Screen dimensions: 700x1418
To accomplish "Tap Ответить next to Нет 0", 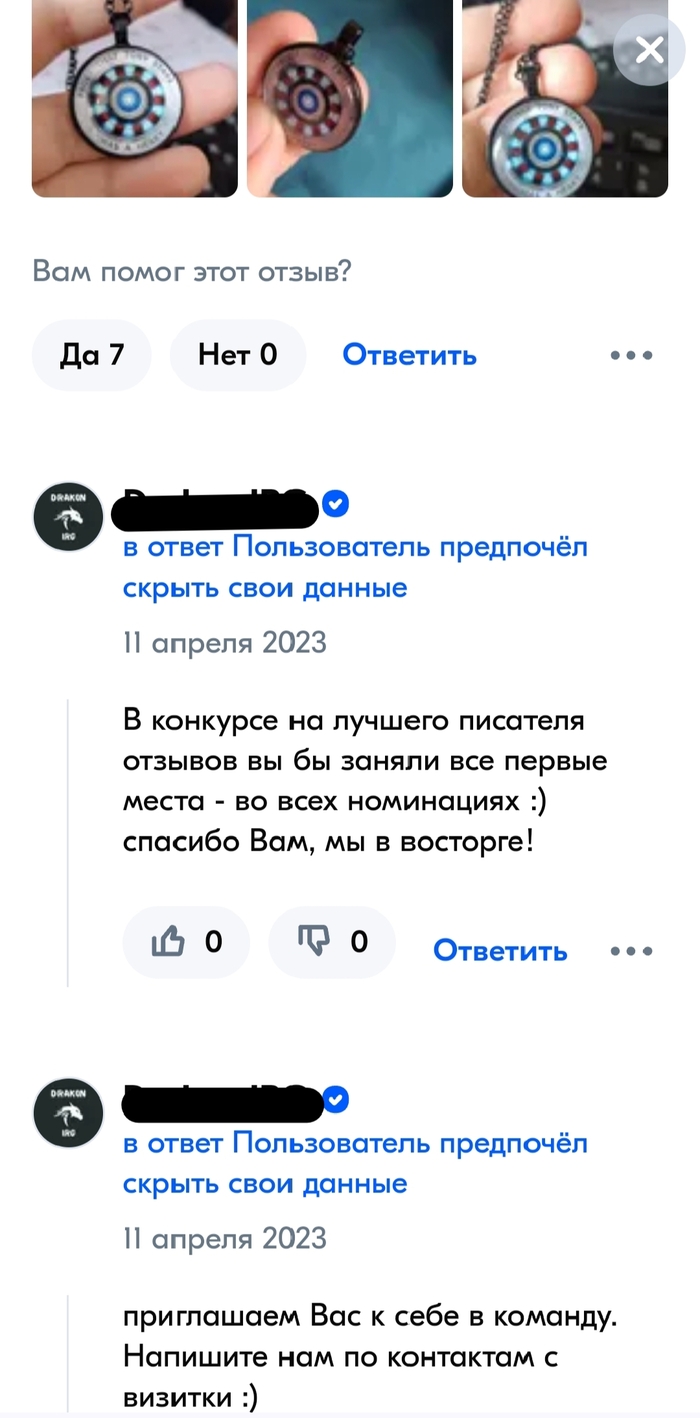I will 409,355.
